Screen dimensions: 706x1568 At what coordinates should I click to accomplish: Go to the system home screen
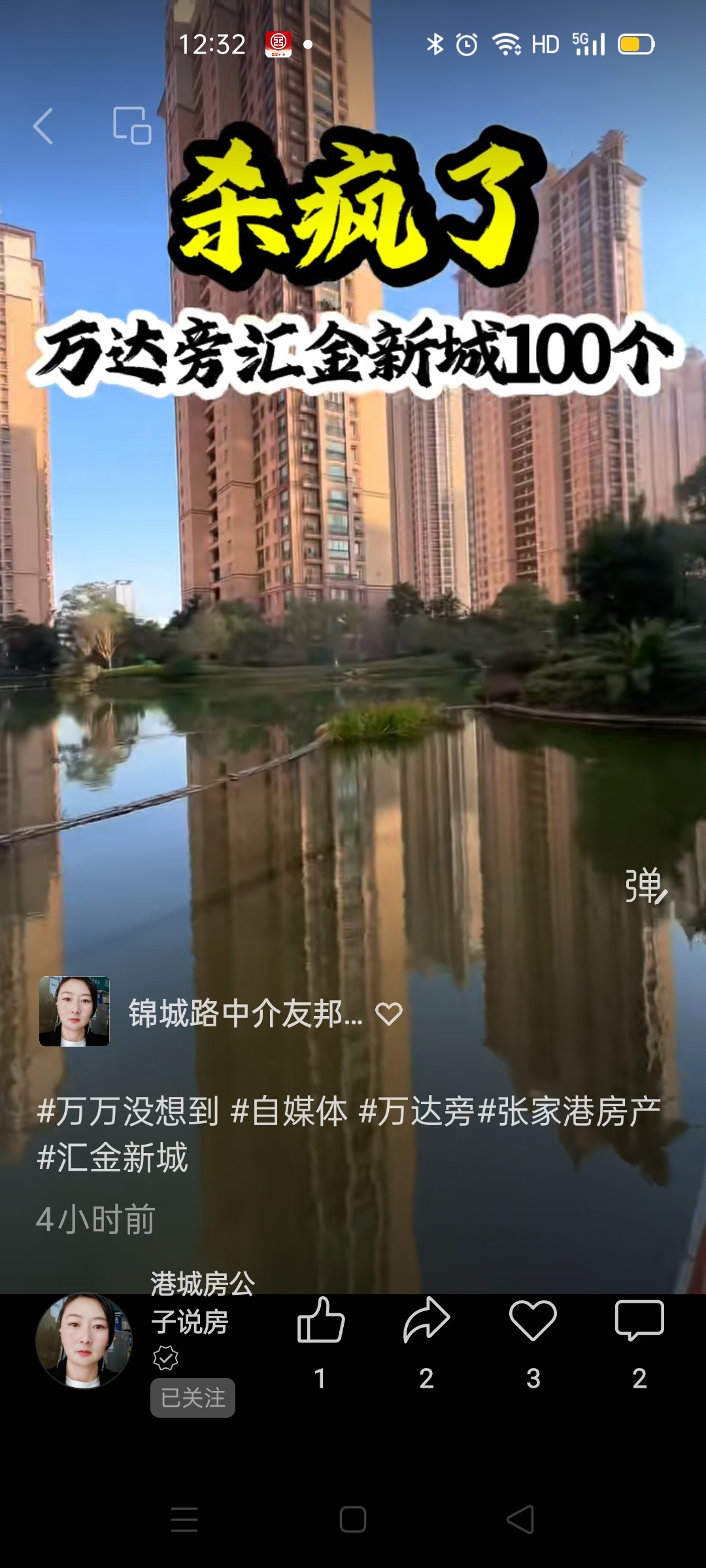353,1519
